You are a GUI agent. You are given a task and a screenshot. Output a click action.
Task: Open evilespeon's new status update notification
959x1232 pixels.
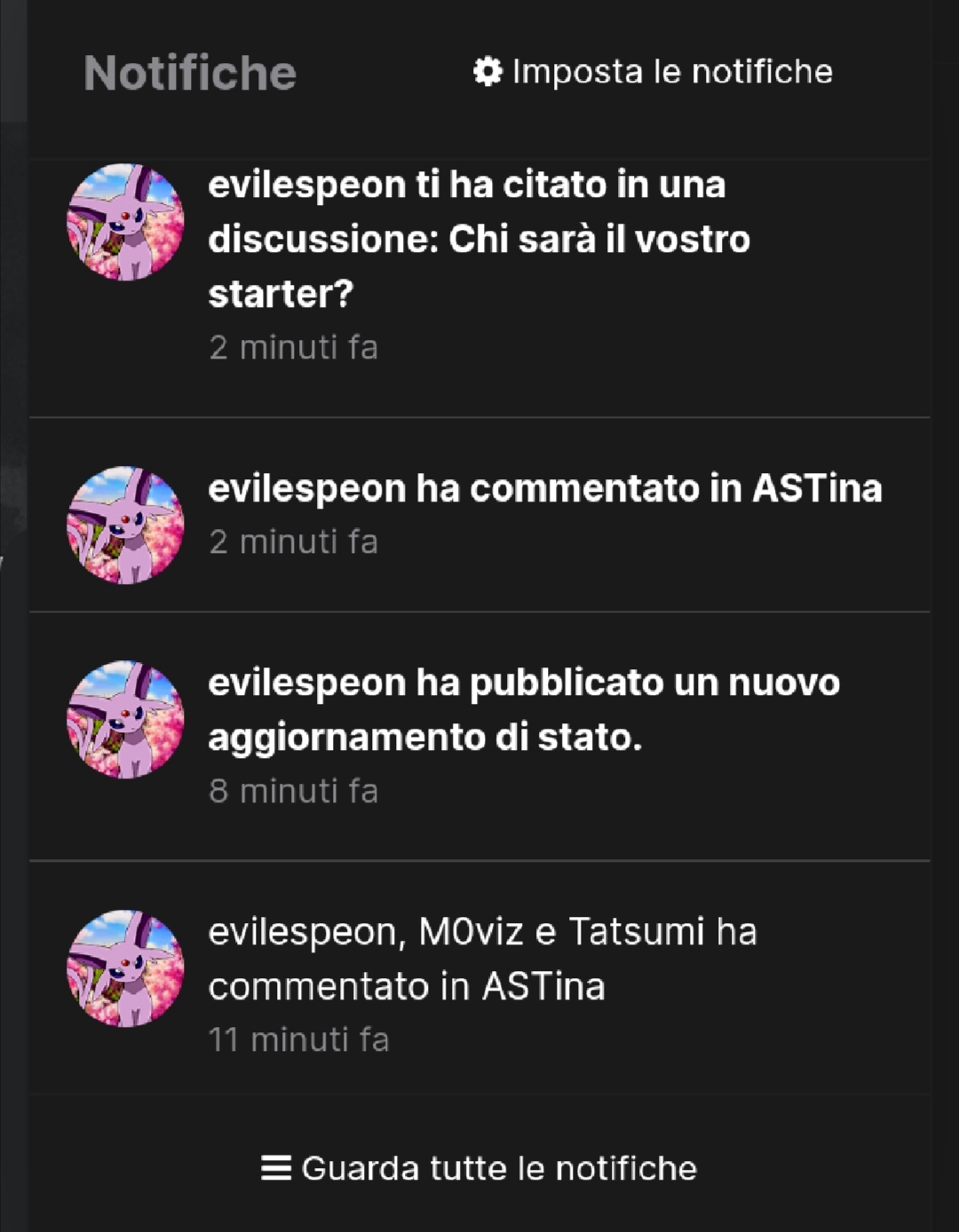coord(523,709)
